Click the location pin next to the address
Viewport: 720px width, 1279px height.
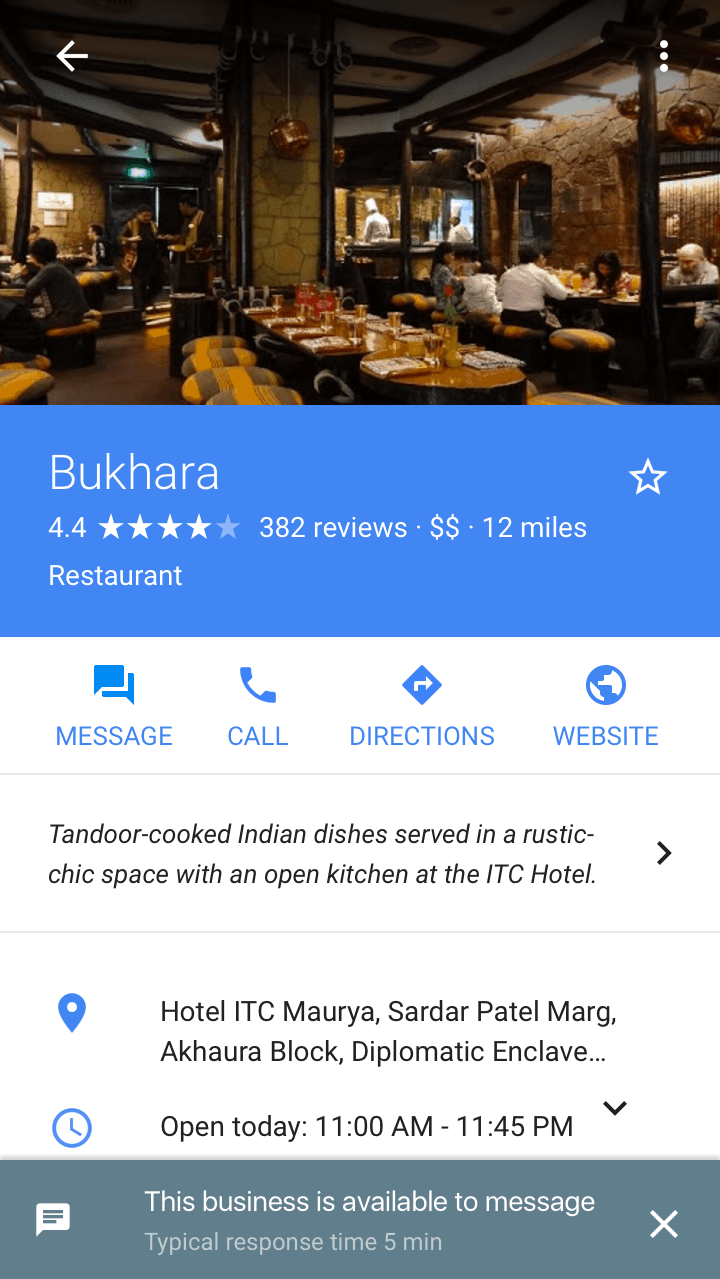pyautogui.click(x=71, y=1011)
